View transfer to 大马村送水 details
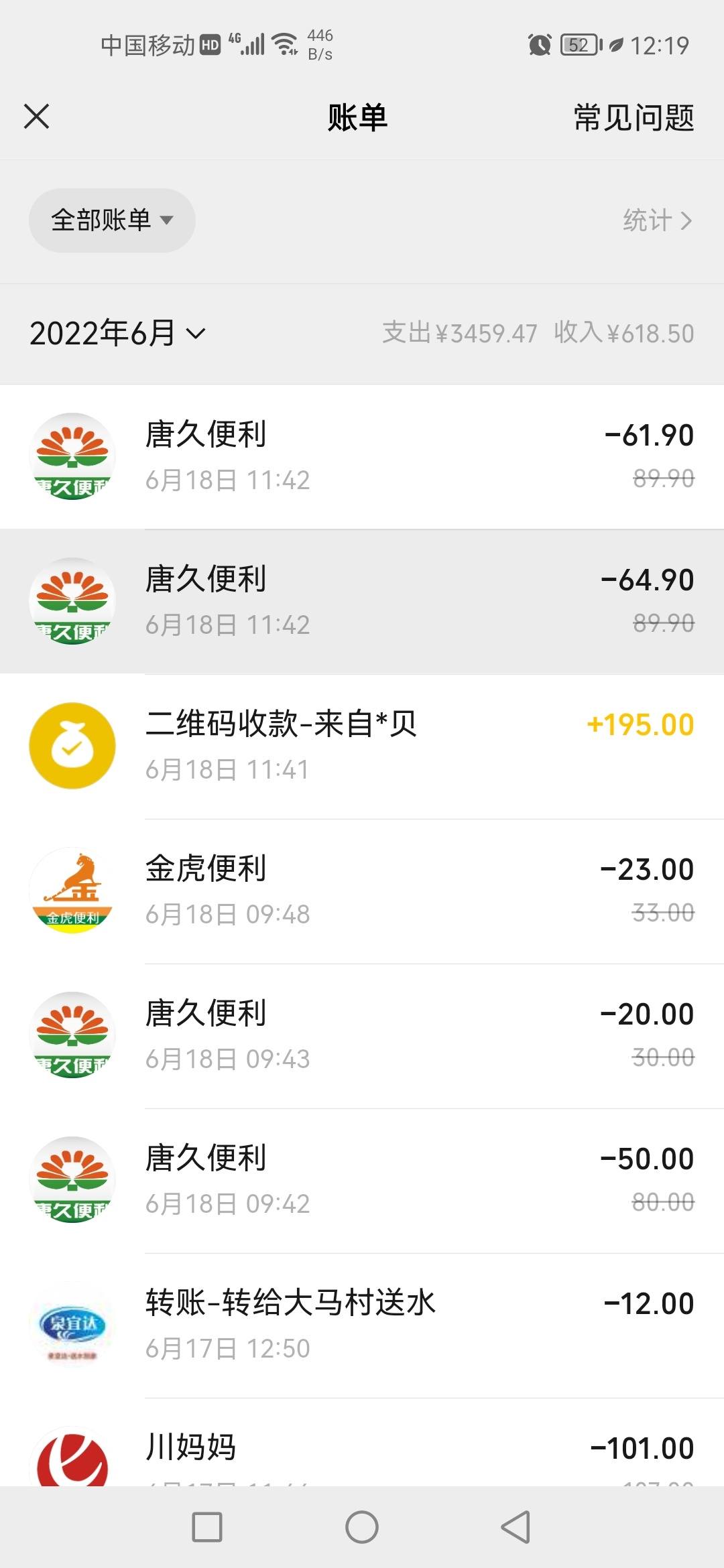 tap(362, 1325)
